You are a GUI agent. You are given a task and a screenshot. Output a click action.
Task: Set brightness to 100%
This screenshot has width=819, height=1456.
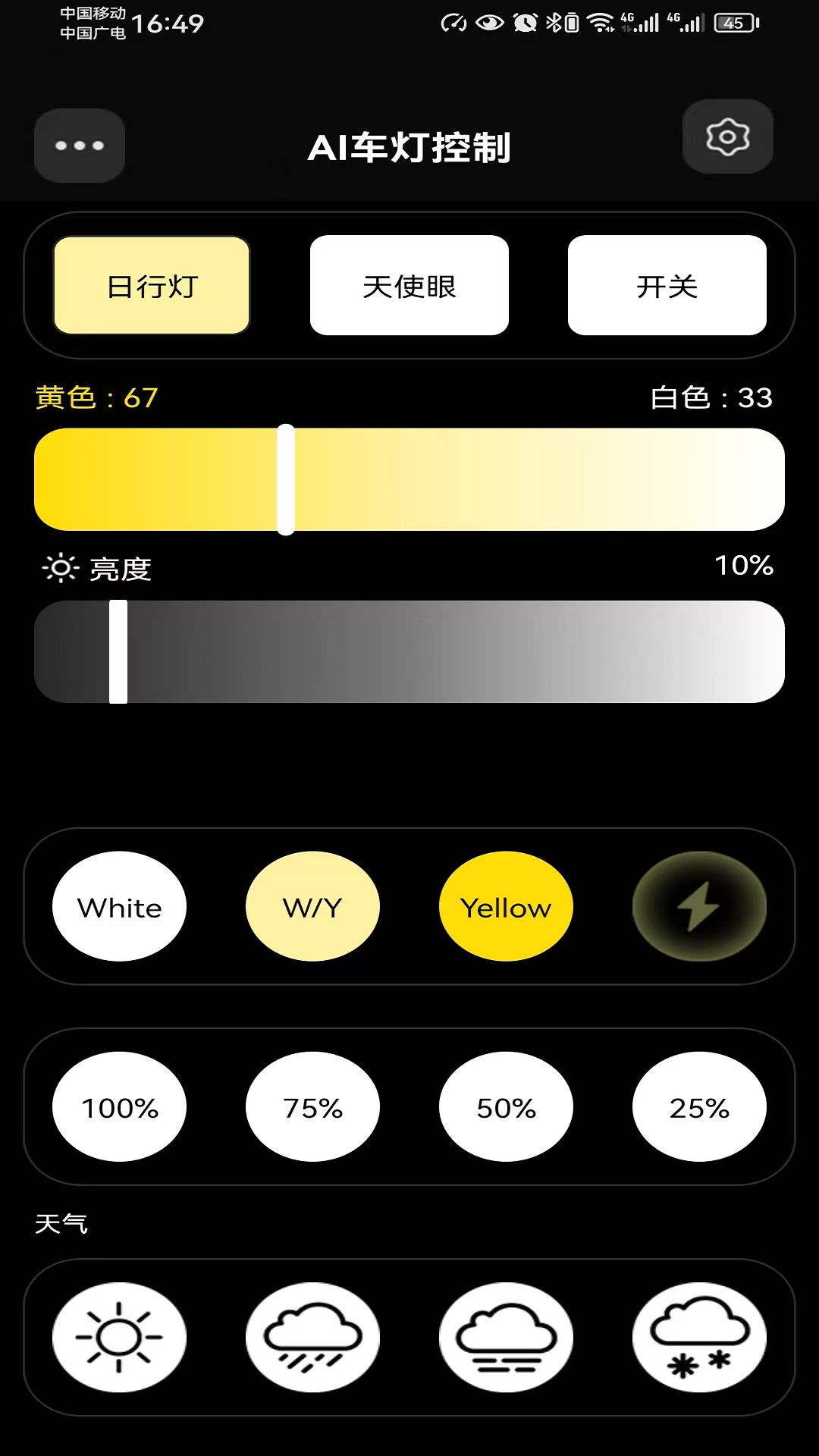pos(119,1106)
